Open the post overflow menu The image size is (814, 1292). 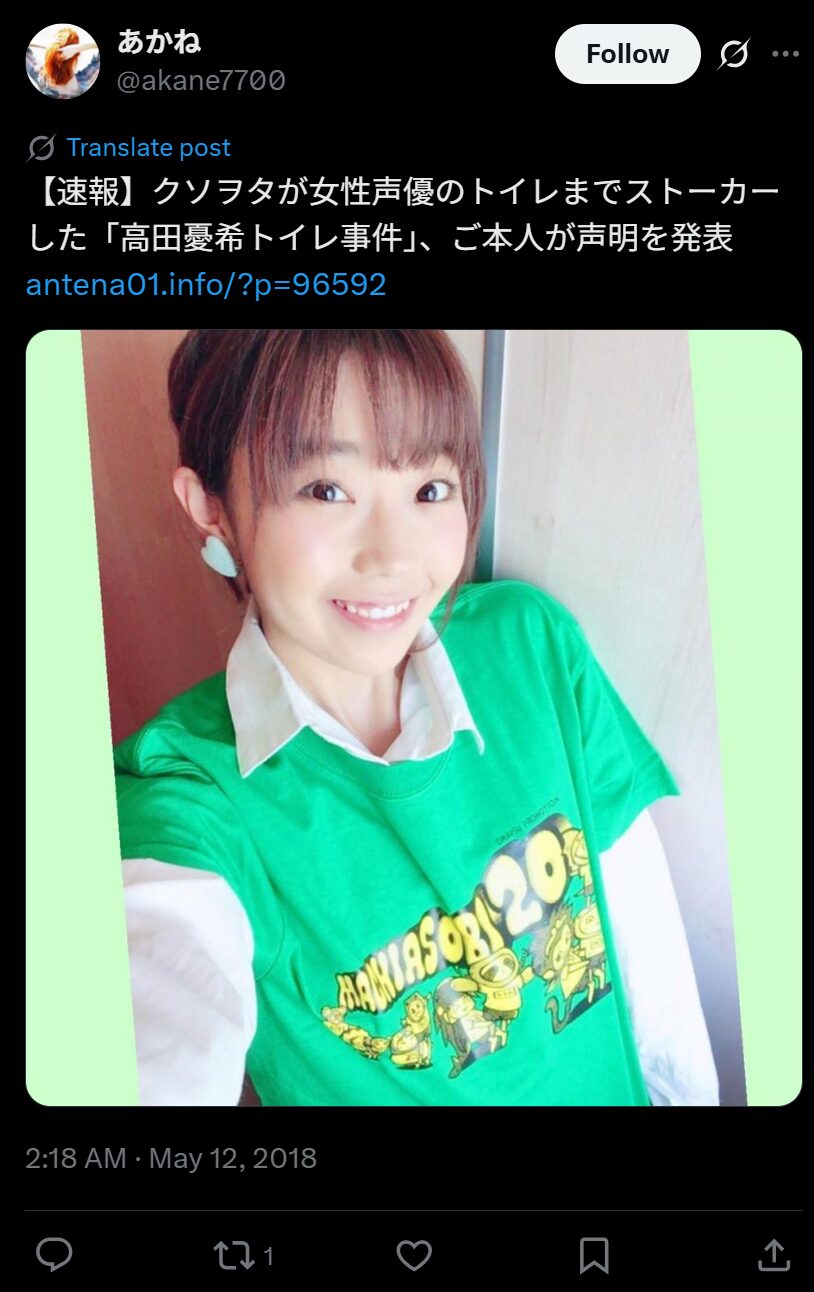click(x=785, y=54)
